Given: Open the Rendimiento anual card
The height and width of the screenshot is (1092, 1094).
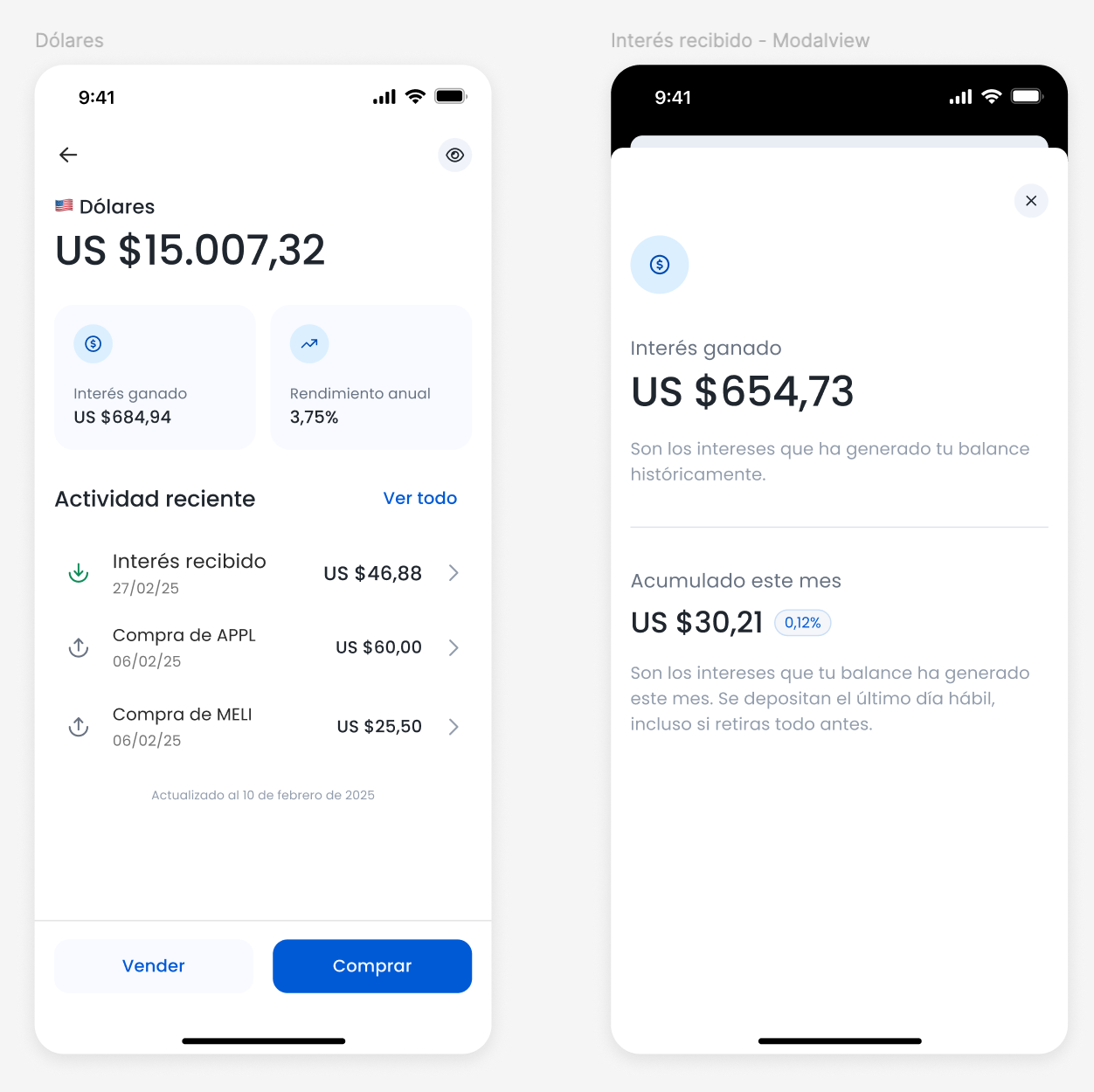Looking at the screenshot, I should 370,377.
